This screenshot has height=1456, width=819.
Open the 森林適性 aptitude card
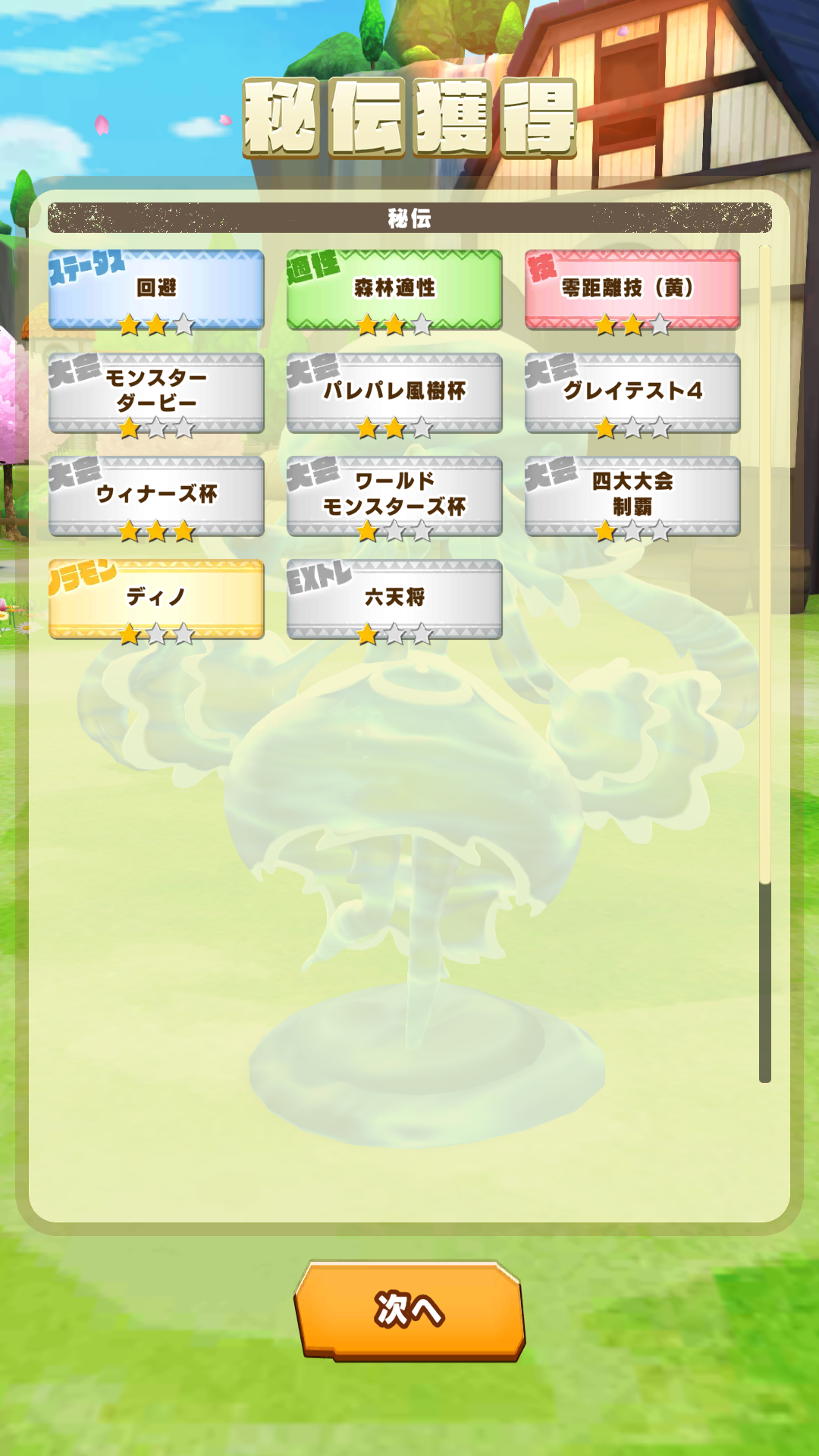[394, 290]
